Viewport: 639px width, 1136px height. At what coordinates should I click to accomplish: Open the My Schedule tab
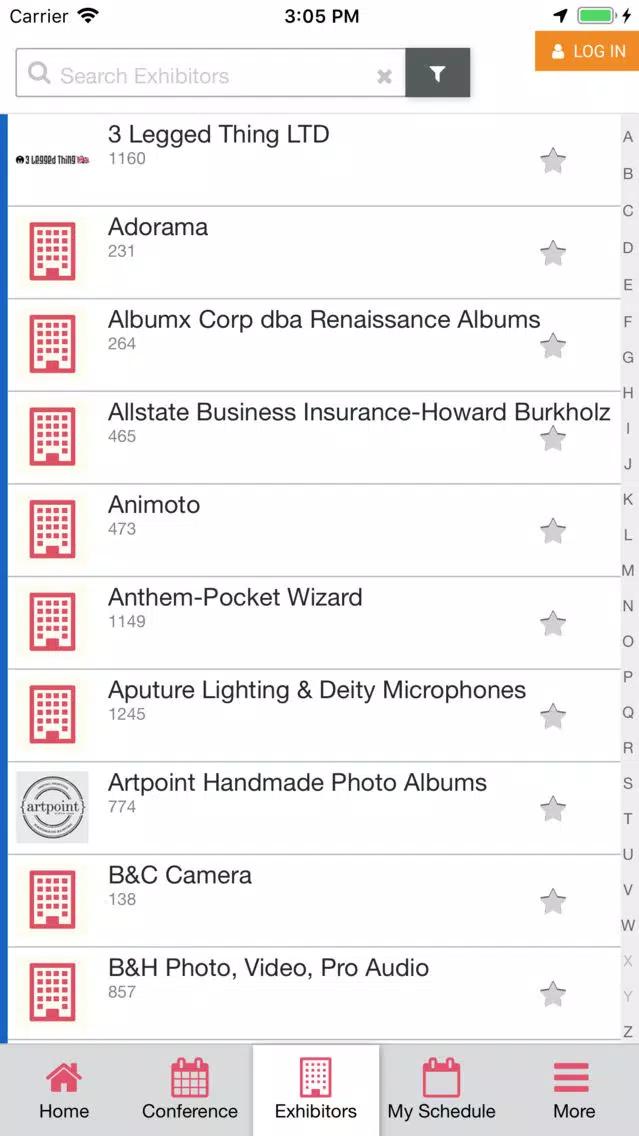[441, 1090]
